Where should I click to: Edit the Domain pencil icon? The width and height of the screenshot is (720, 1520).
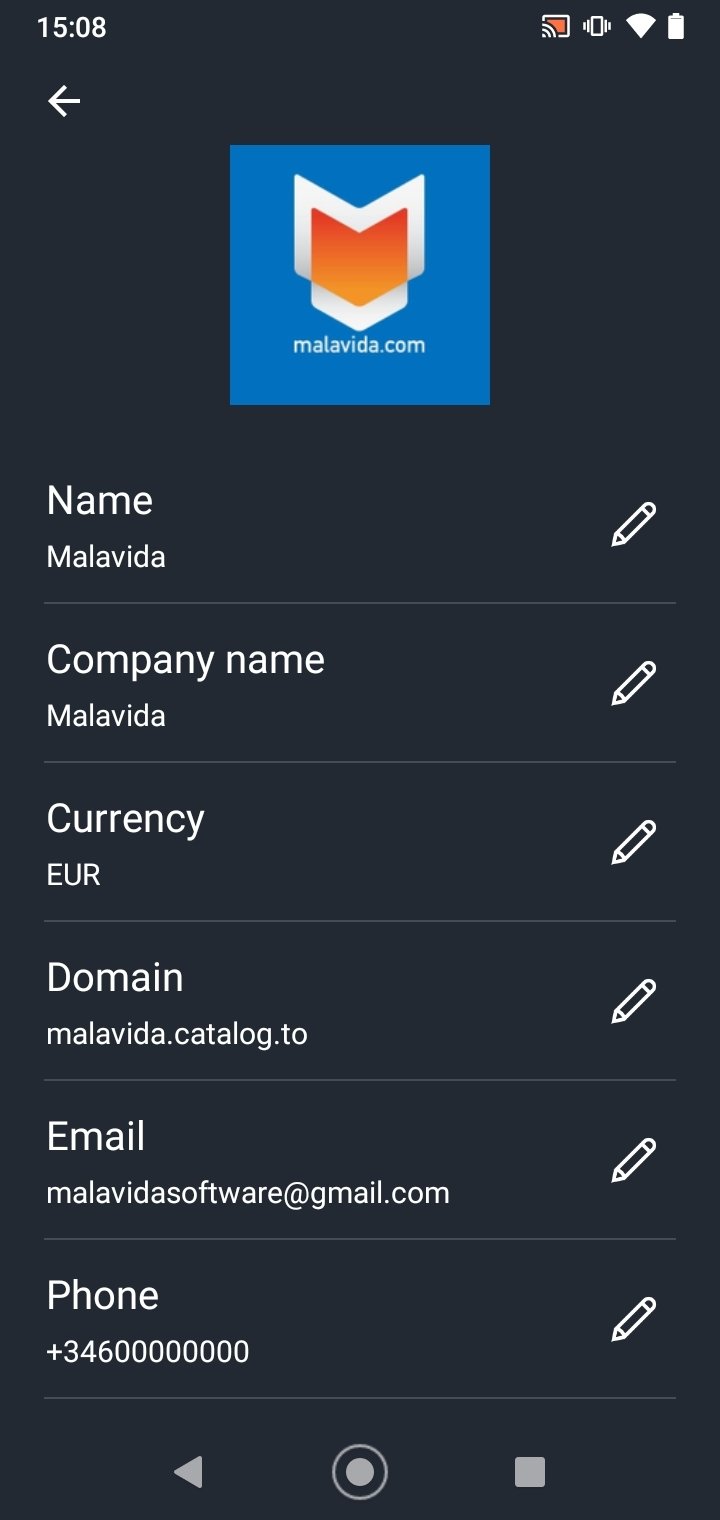click(634, 1001)
